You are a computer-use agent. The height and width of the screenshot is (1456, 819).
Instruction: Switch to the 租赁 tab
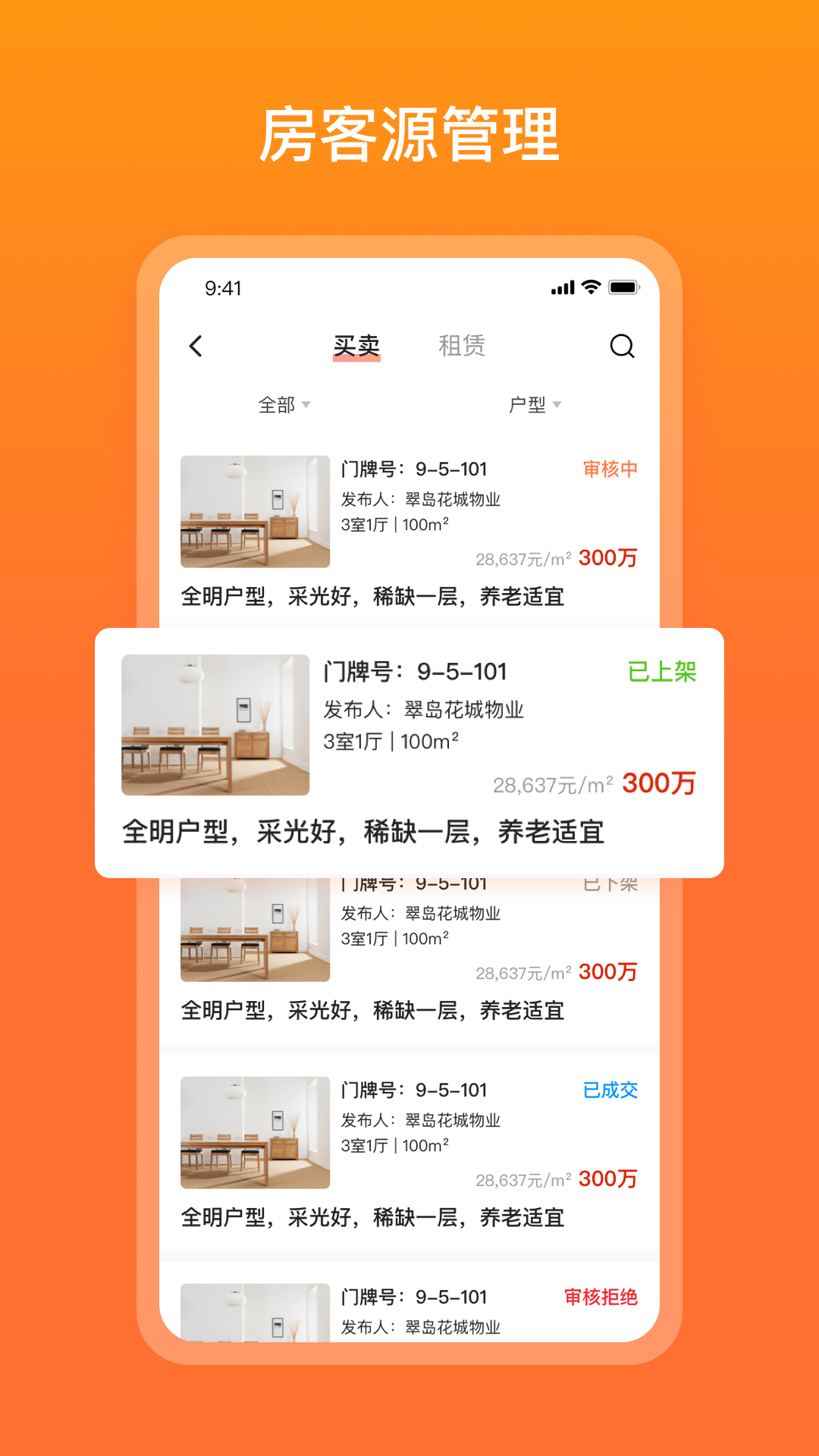click(x=463, y=346)
